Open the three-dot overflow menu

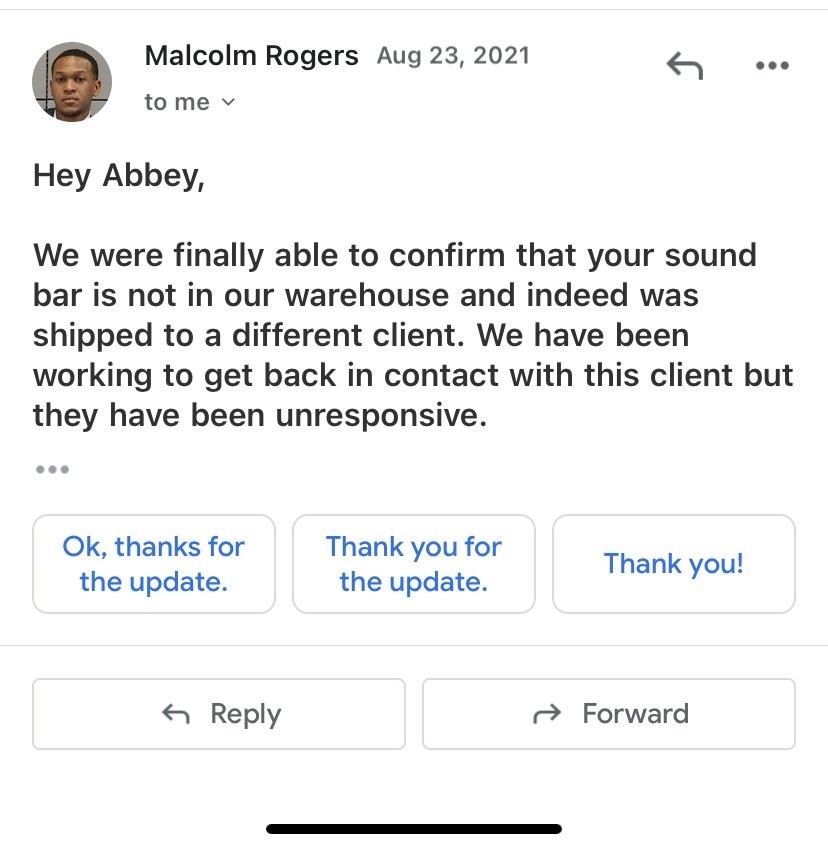pyautogui.click(x=771, y=66)
